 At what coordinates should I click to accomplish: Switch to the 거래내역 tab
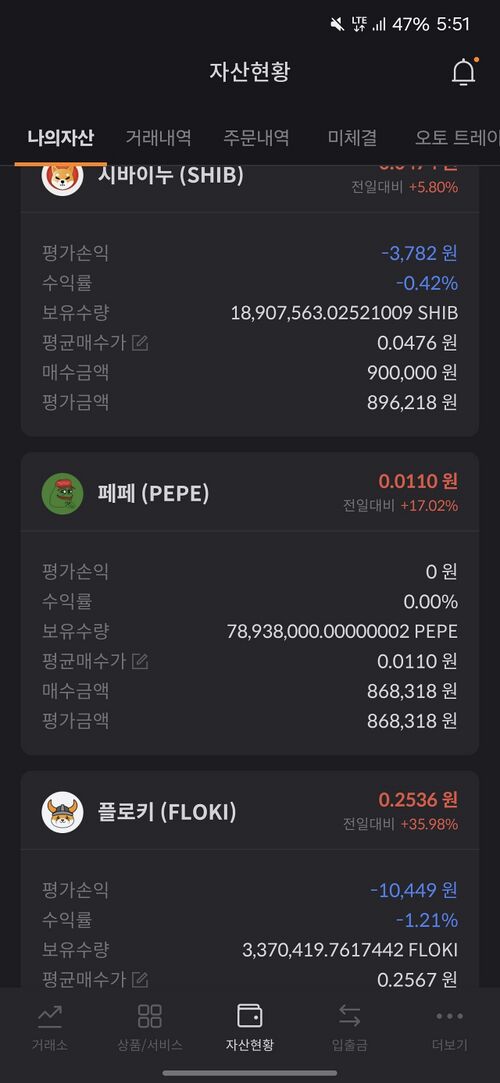pyautogui.click(x=158, y=137)
